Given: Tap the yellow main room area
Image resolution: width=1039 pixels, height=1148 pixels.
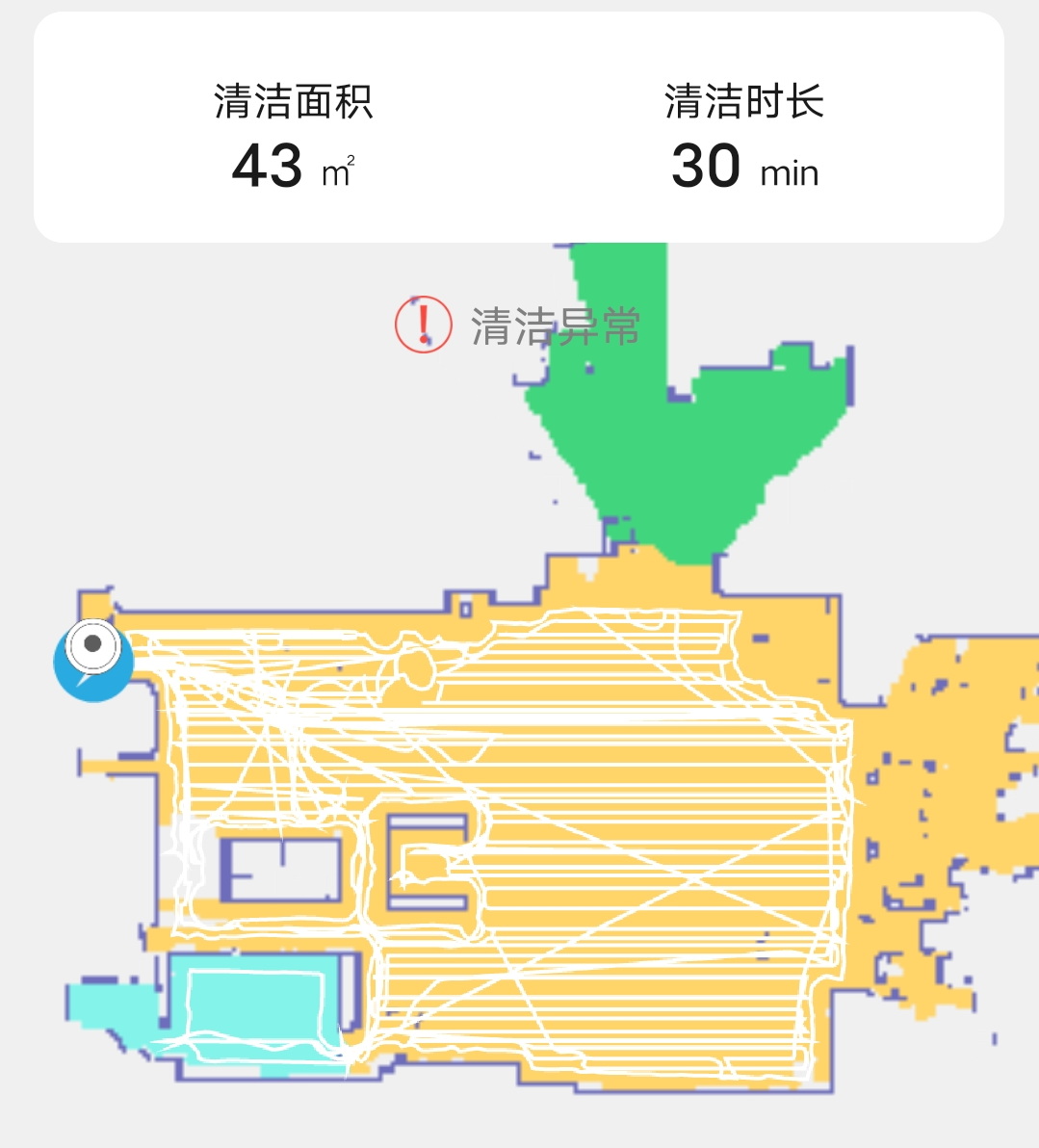Looking at the screenshot, I should 626,770.
